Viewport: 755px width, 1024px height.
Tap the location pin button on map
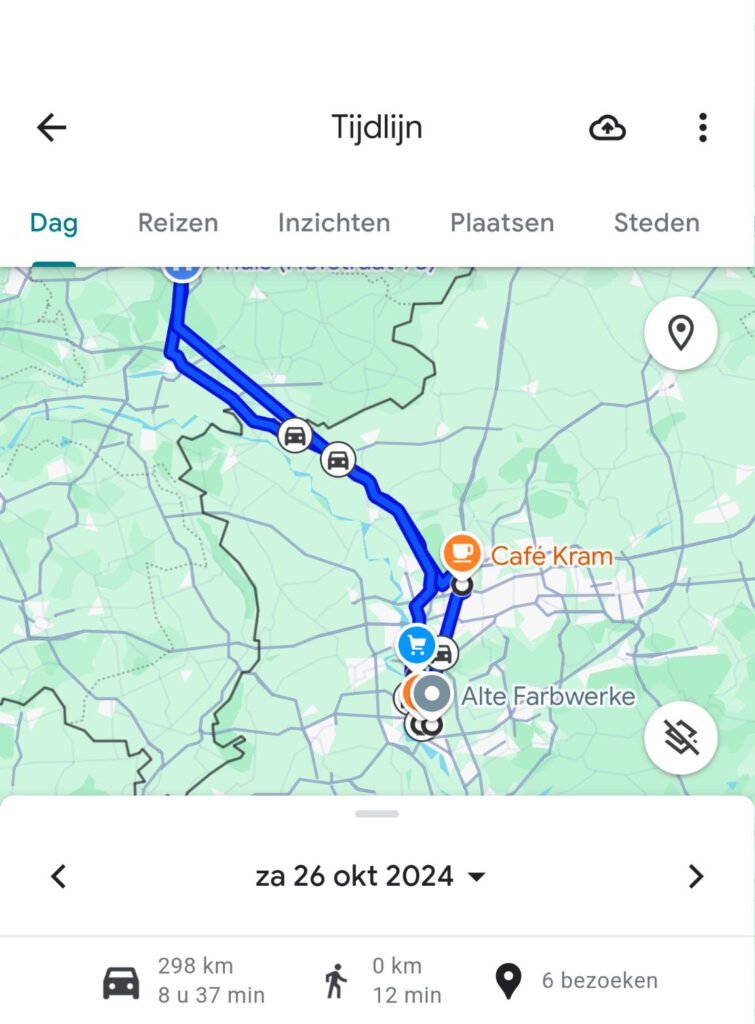[681, 333]
